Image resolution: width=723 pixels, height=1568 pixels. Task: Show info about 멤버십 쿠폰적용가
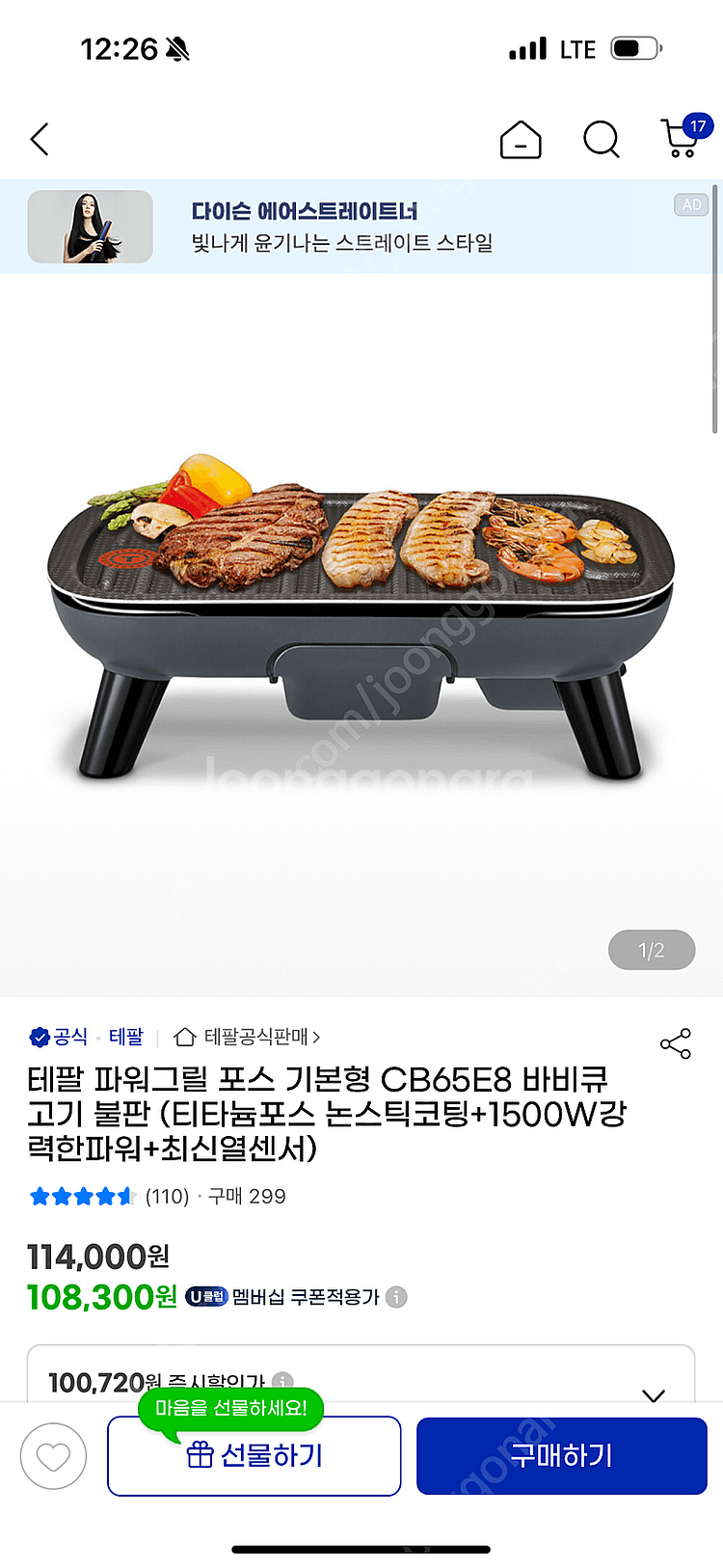click(396, 1297)
